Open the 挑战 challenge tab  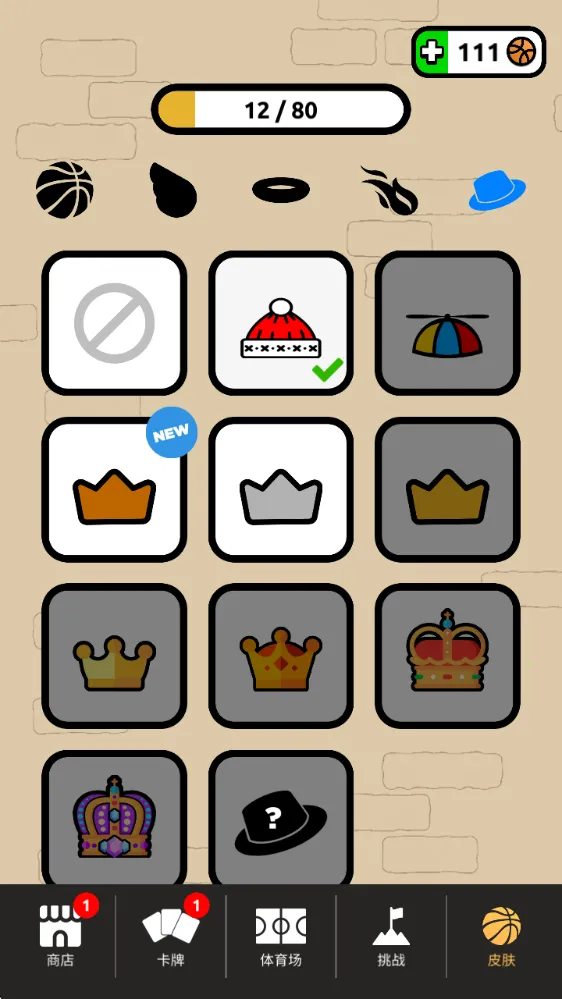(391, 935)
